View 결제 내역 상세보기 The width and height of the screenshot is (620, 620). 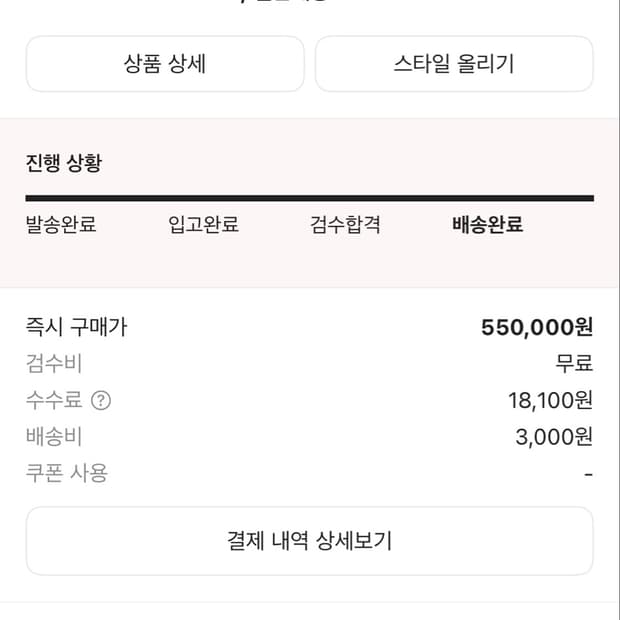(310, 541)
